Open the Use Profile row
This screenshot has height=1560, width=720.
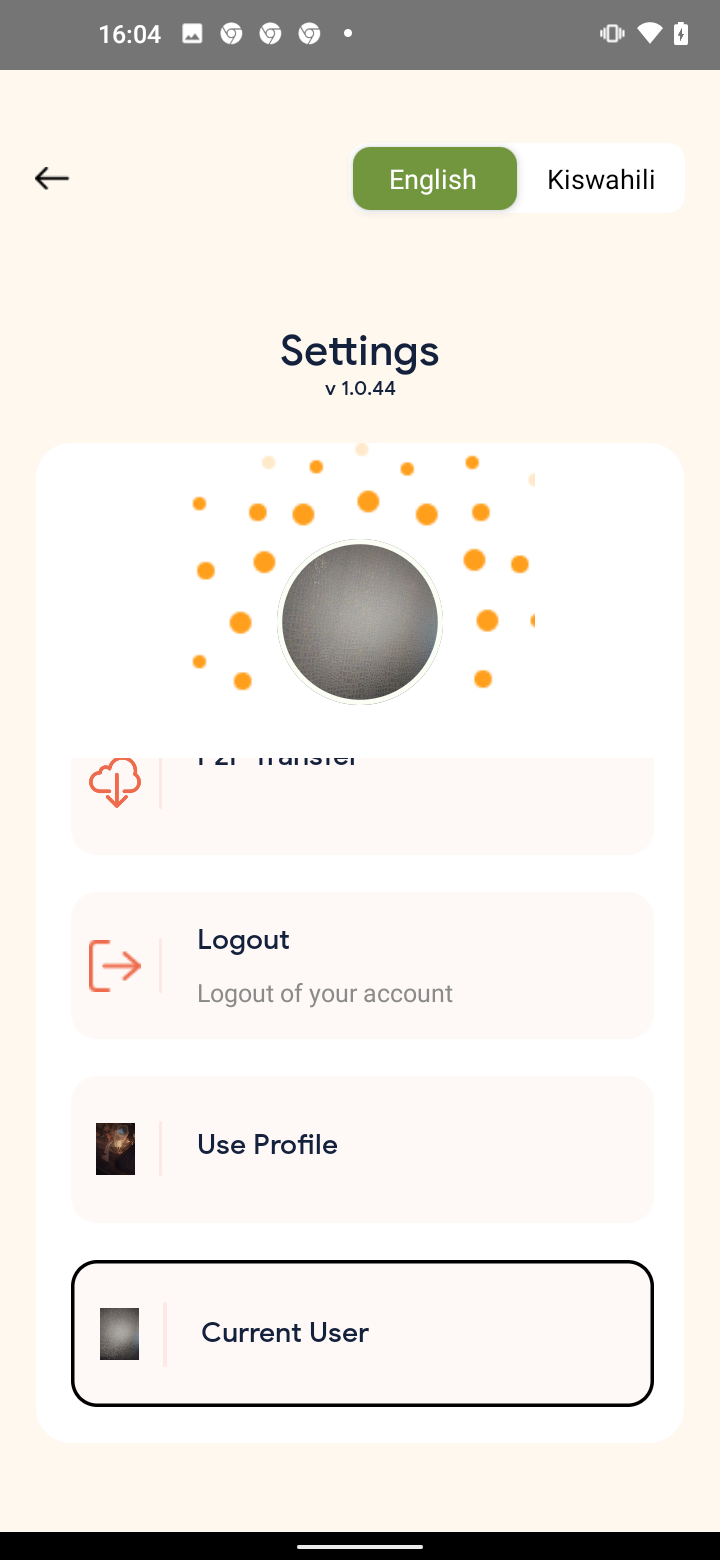pos(362,1149)
